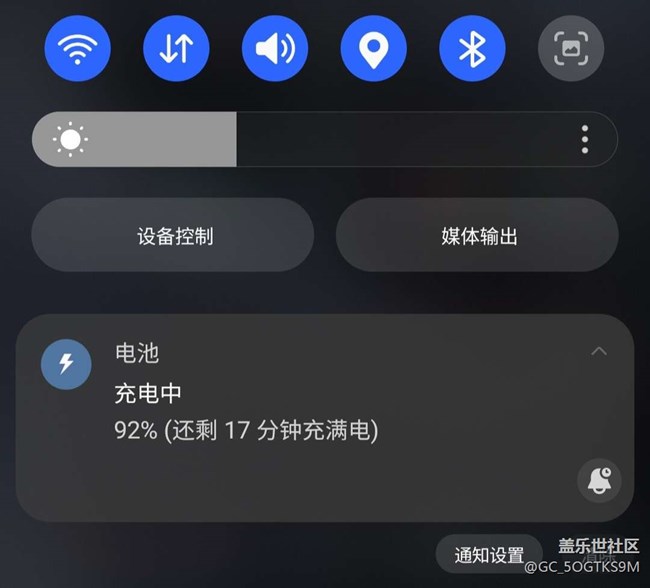Open 设备控制 device controls
This screenshot has height=588, width=650.
174,236
